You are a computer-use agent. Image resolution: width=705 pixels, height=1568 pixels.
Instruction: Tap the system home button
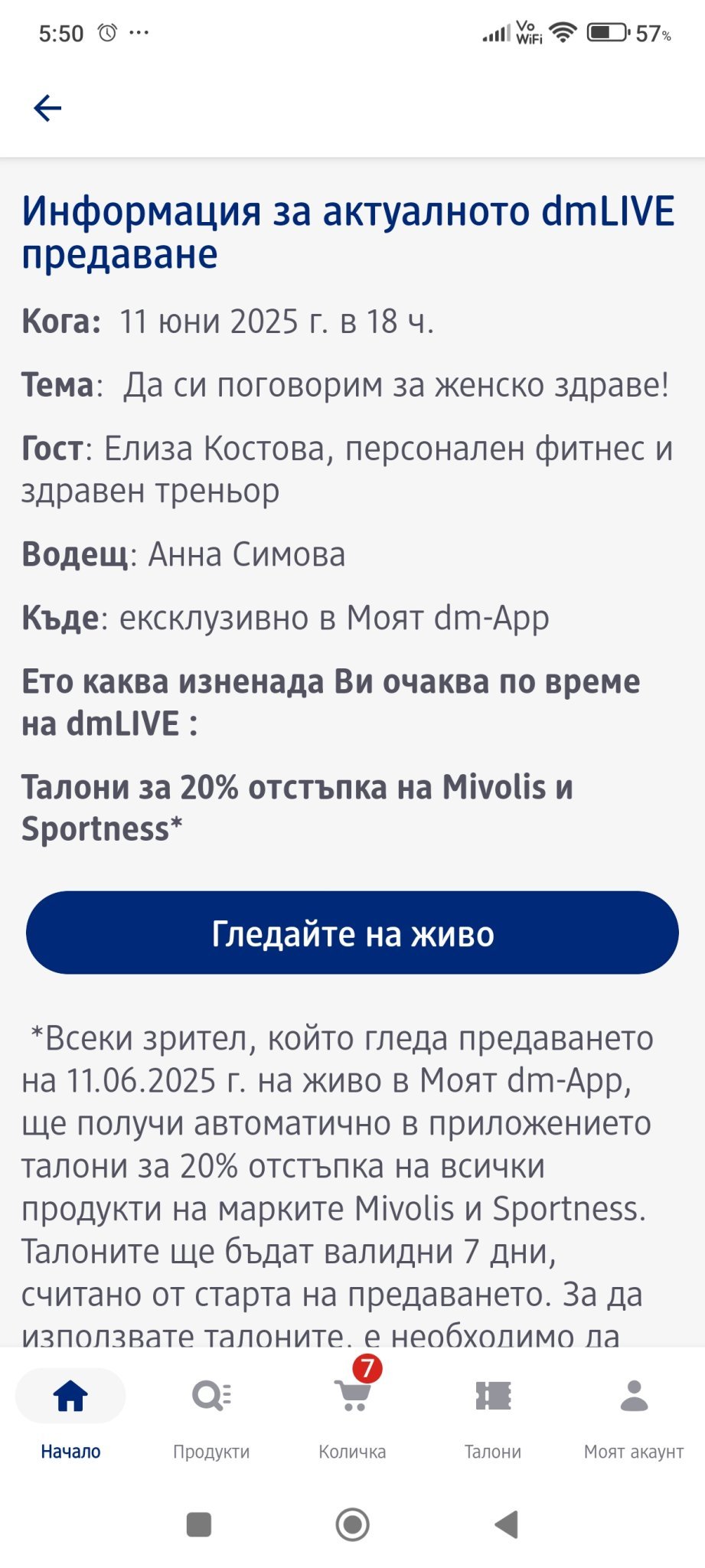coord(352,1524)
